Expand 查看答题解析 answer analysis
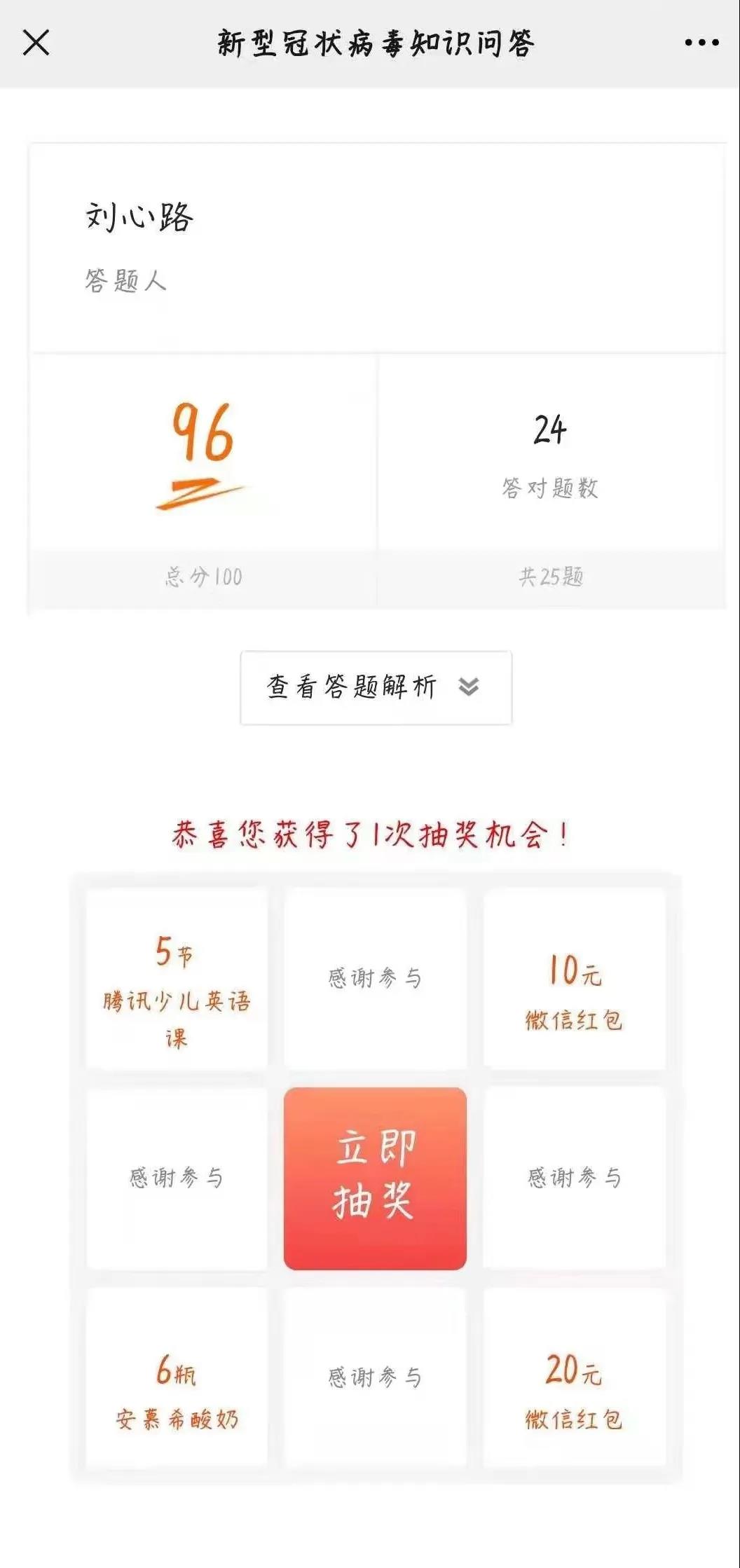This screenshot has height=1568, width=740. coord(376,687)
